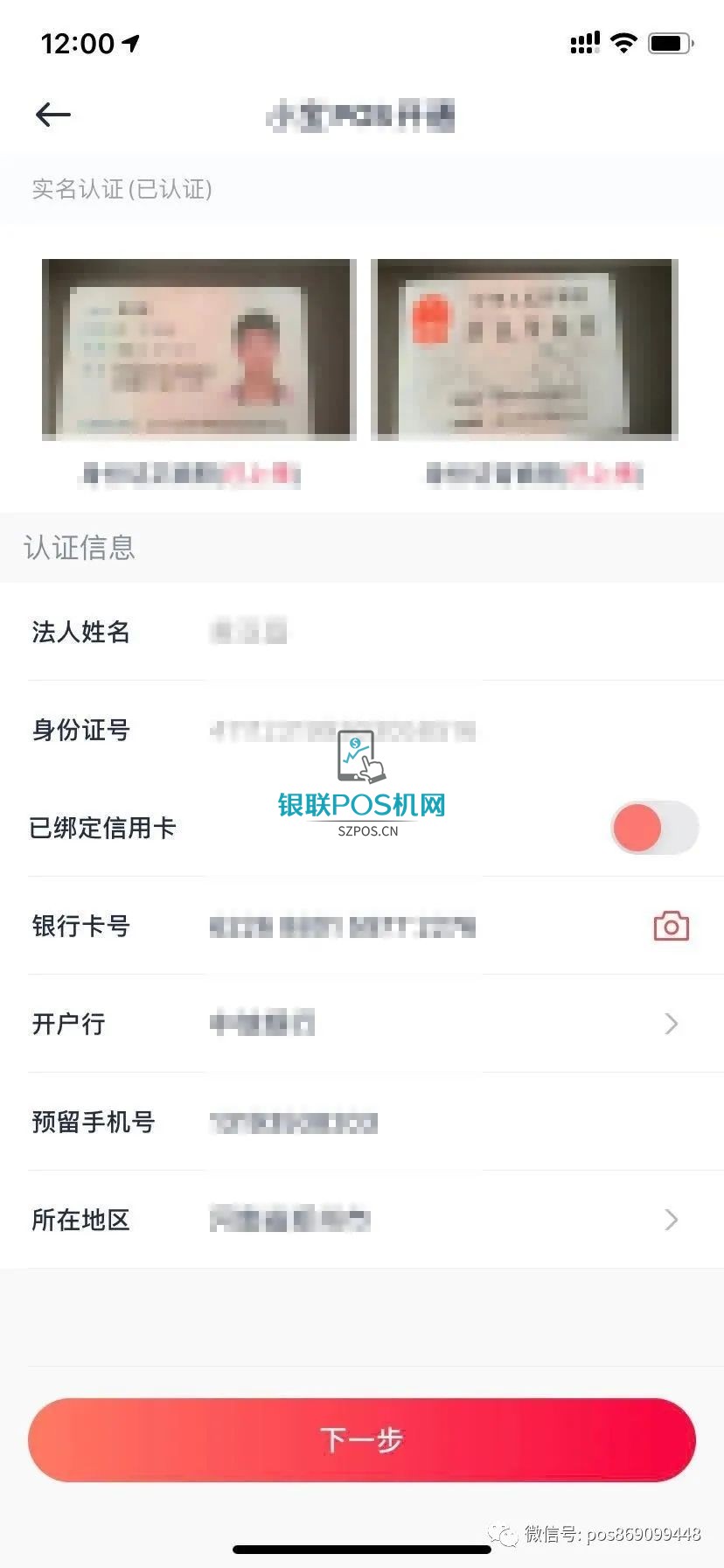Go back using the arrow icon
Viewport: 724px width, 1568px height.
52,115
